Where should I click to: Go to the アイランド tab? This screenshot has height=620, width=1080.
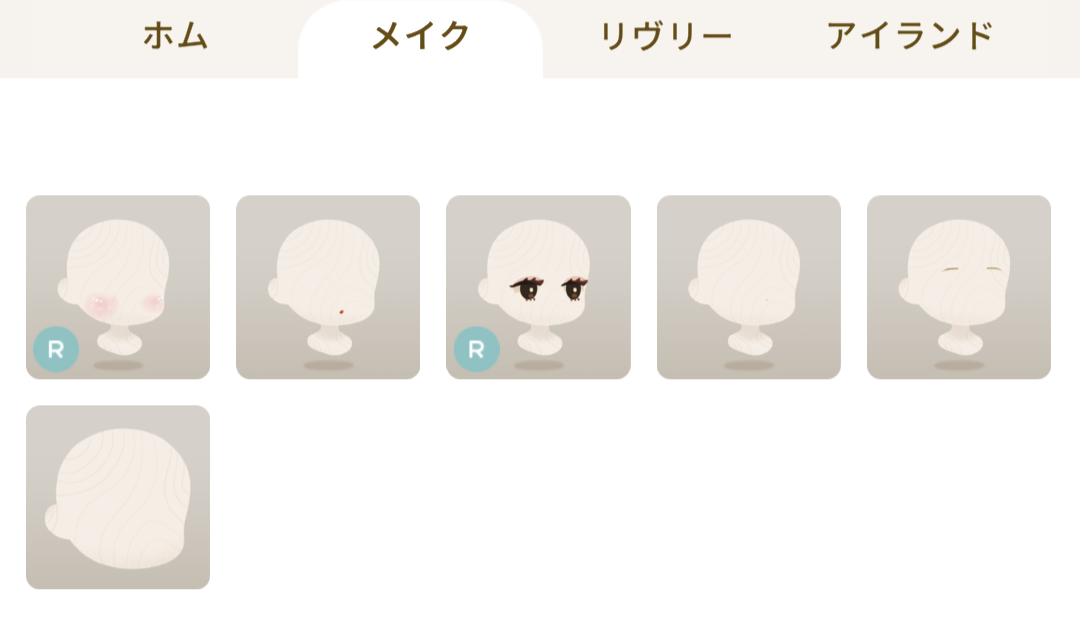pyautogui.click(x=910, y=37)
